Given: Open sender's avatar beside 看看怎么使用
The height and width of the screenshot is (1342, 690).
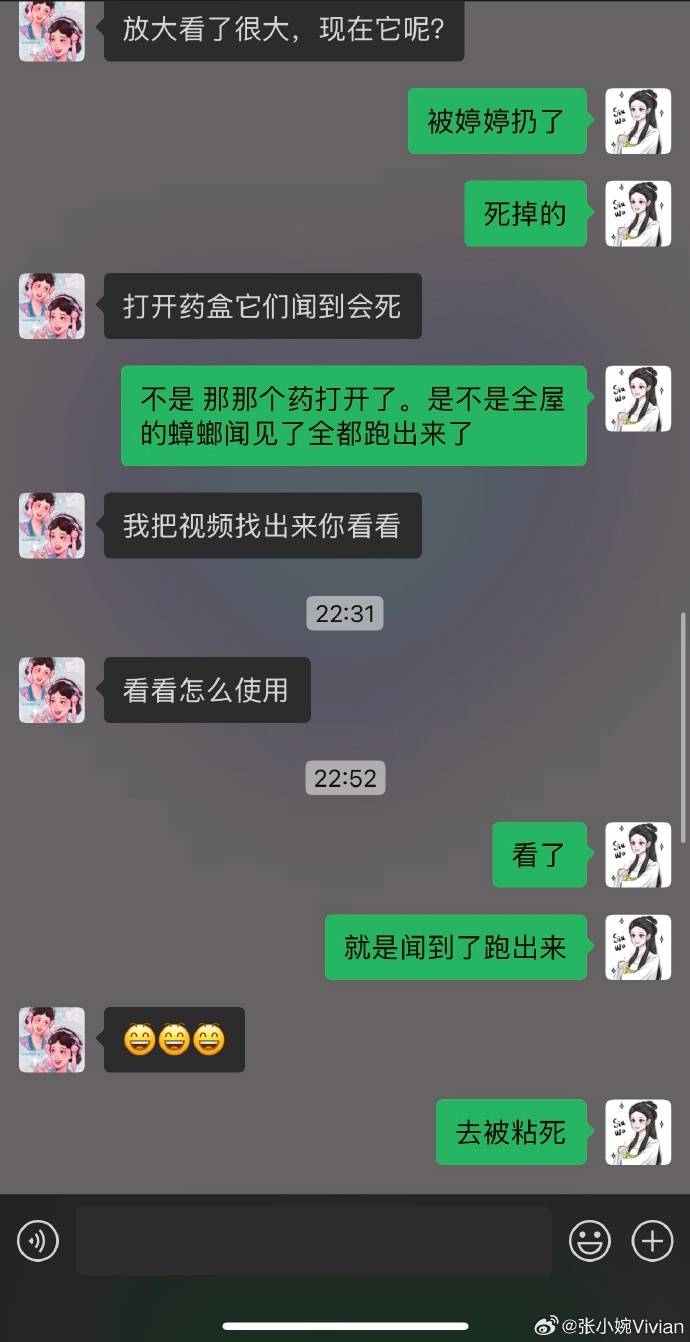Looking at the screenshot, I should tap(52, 690).
